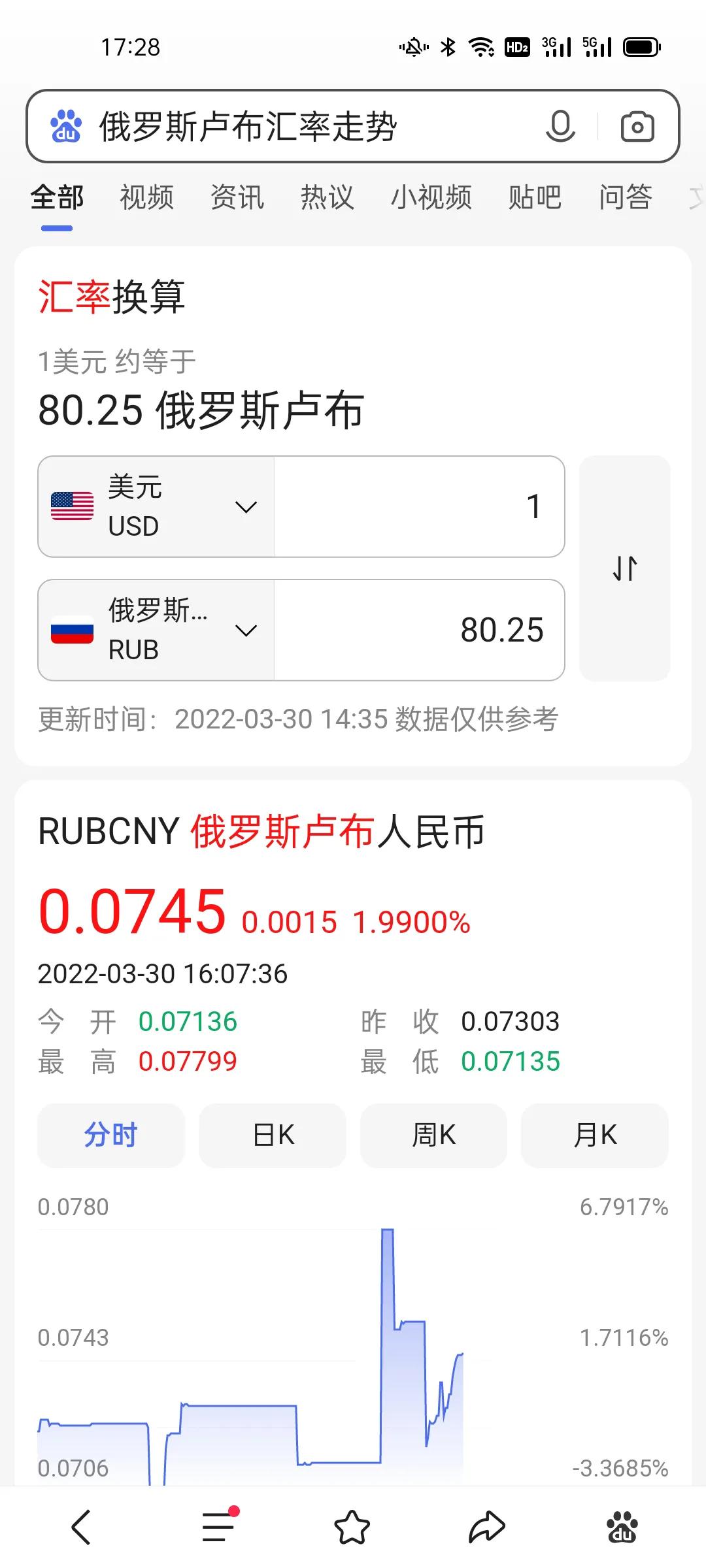Open the 热议 tab
The width and height of the screenshot is (706, 1568).
(327, 197)
